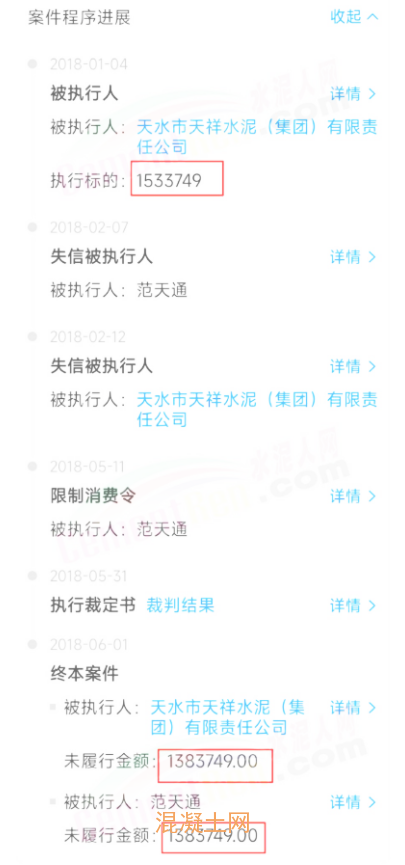
Task: Open 详情 for 范天通 under 终本案件
Action: [x=353, y=801]
